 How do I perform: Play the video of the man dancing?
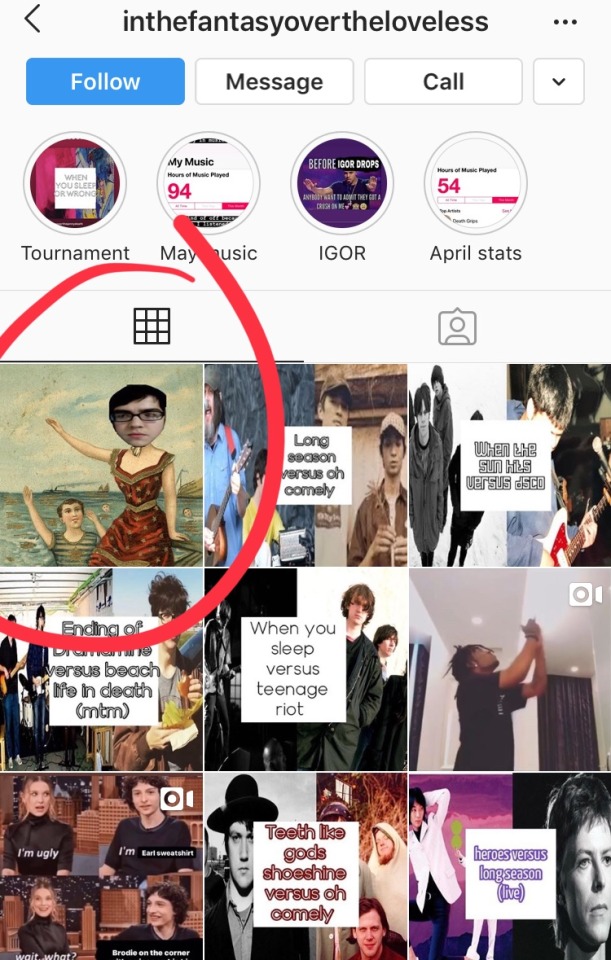pos(509,670)
